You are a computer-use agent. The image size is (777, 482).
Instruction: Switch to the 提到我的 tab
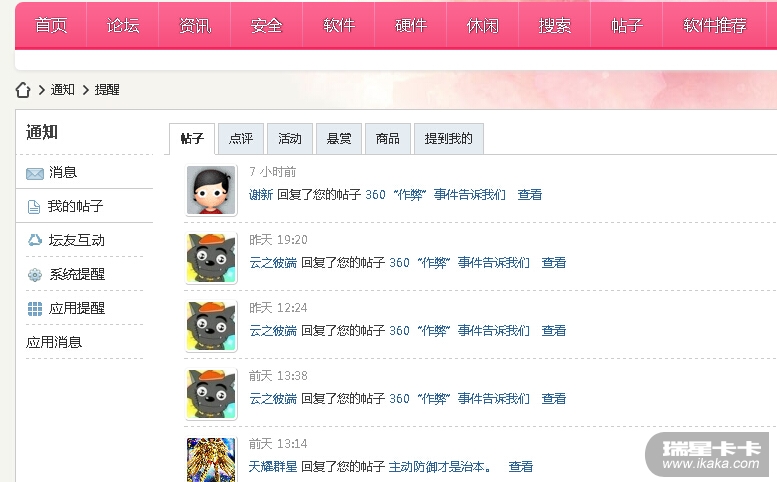coord(449,139)
